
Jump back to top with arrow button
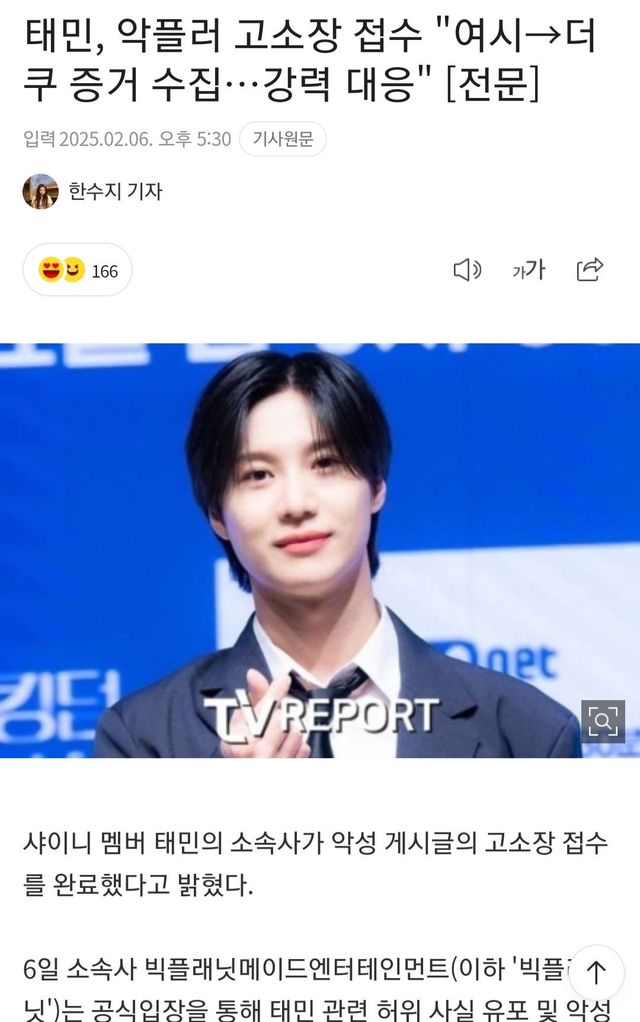(596, 972)
